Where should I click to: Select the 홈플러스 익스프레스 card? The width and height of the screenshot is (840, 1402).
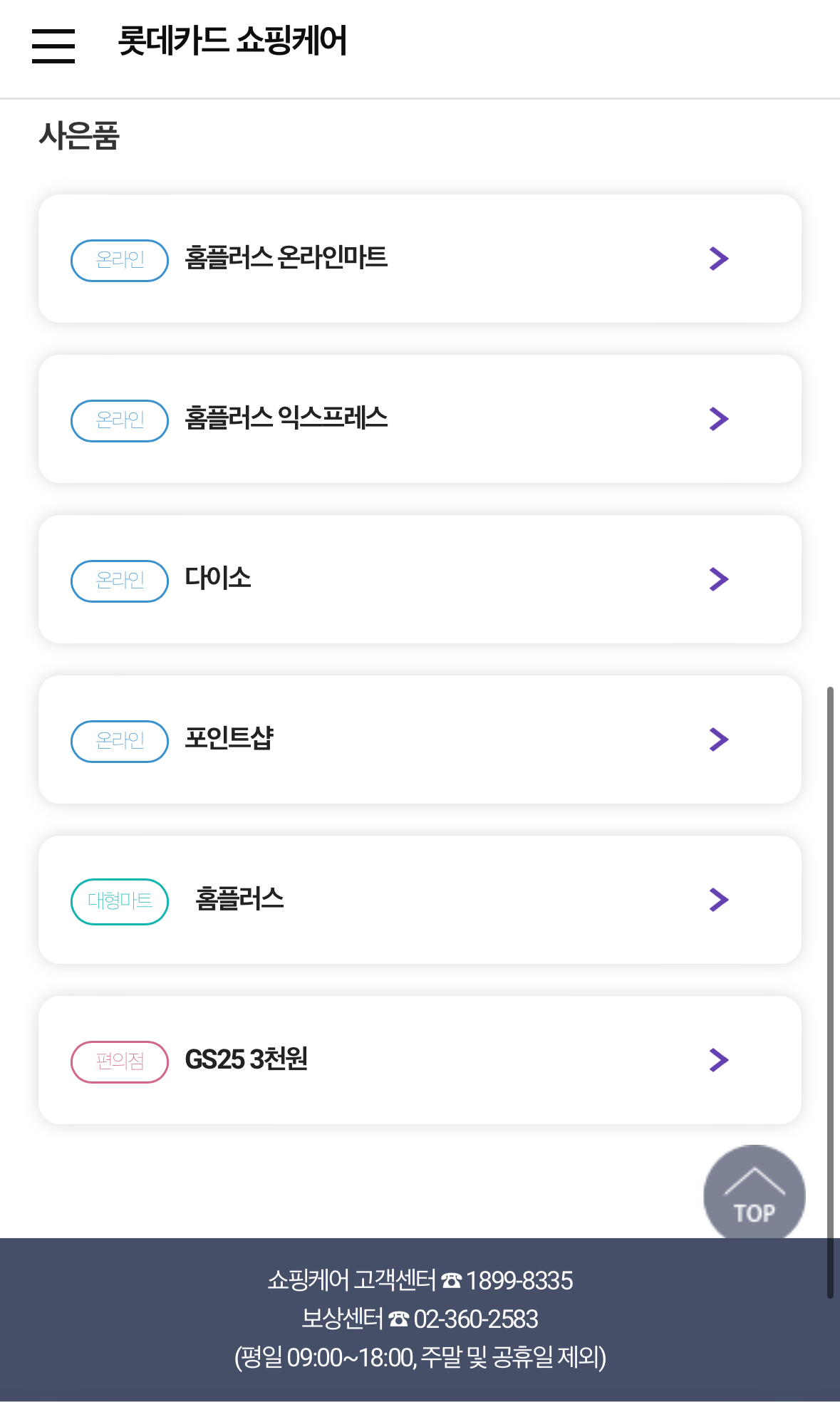coord(420,419)
